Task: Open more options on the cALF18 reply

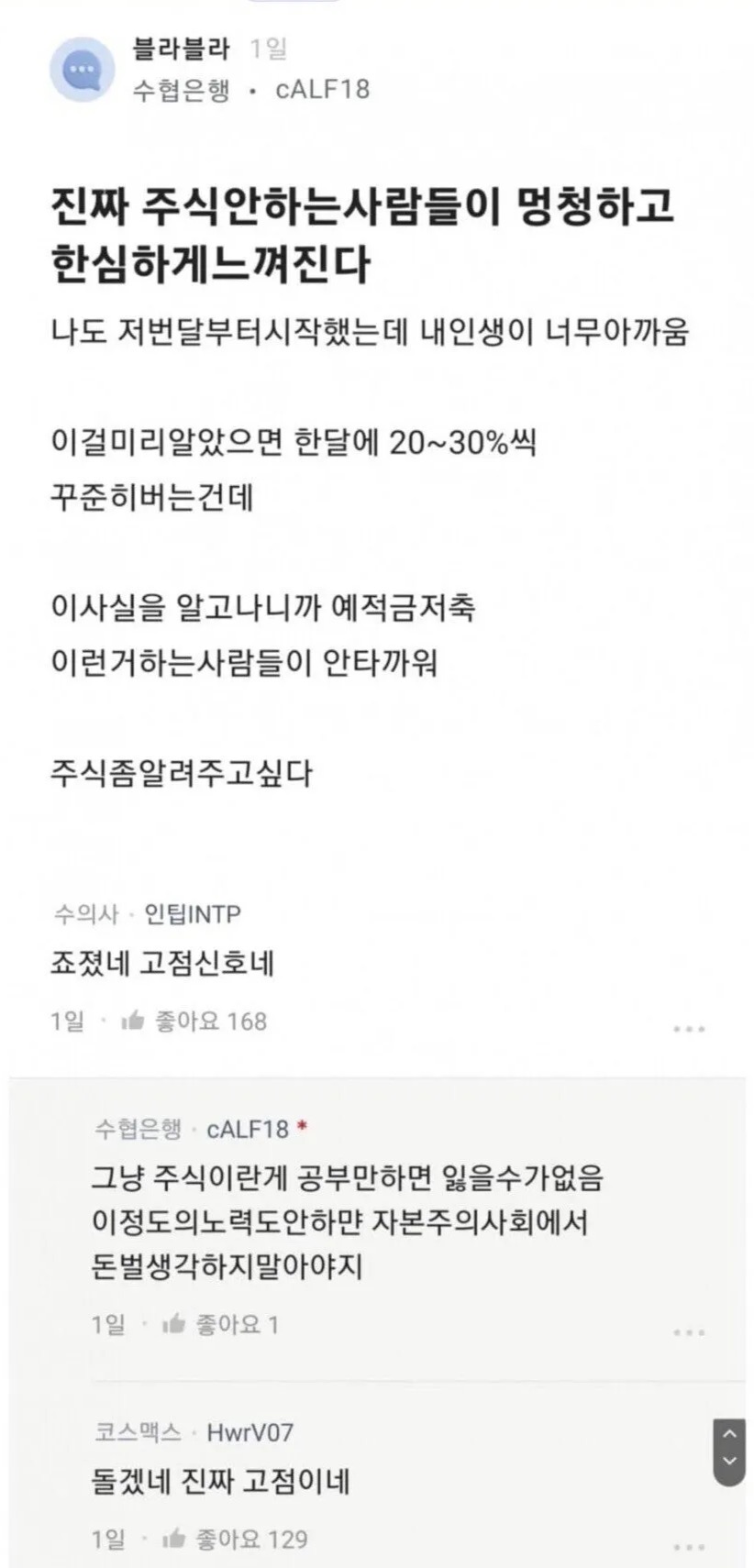Action: tap(688, 1331)
